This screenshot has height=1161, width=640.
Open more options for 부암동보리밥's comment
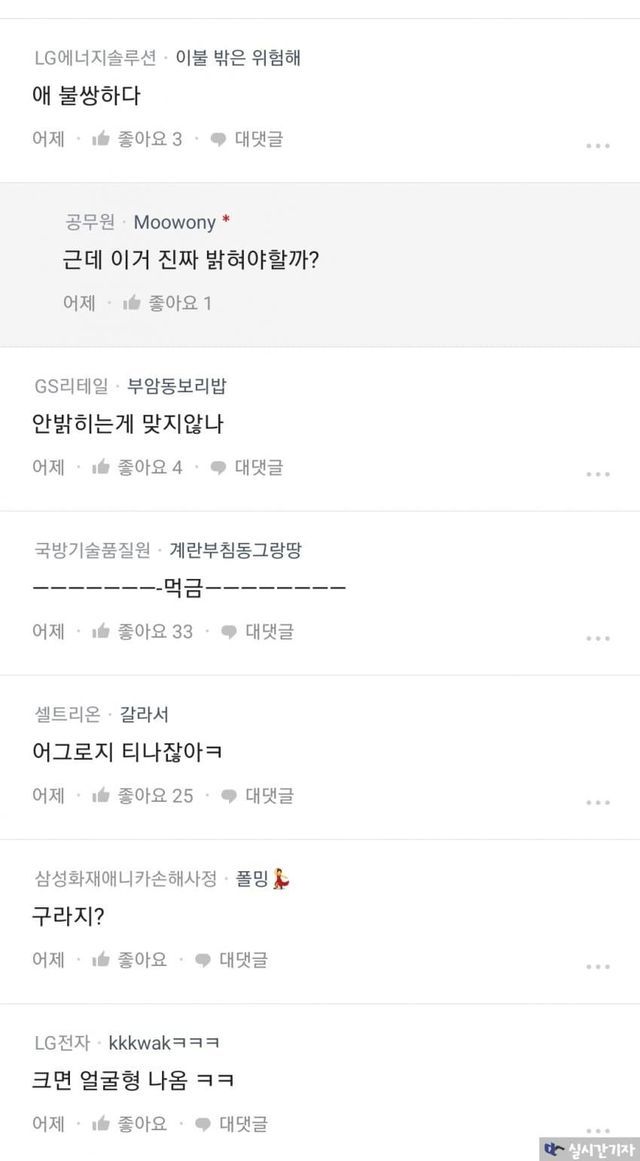[x=598, y=474]
